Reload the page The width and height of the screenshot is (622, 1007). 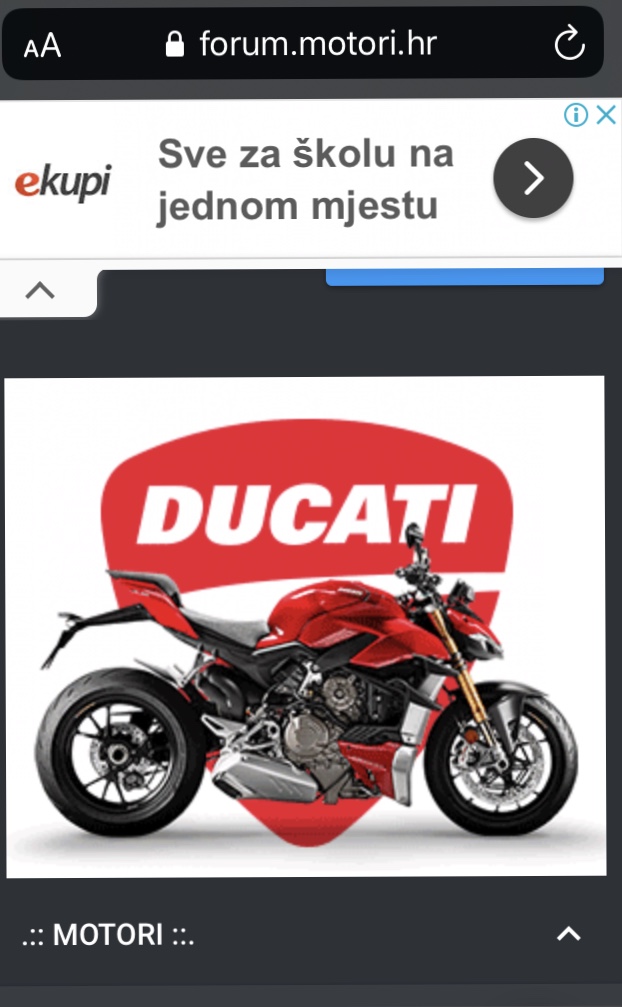pos(569,44)
